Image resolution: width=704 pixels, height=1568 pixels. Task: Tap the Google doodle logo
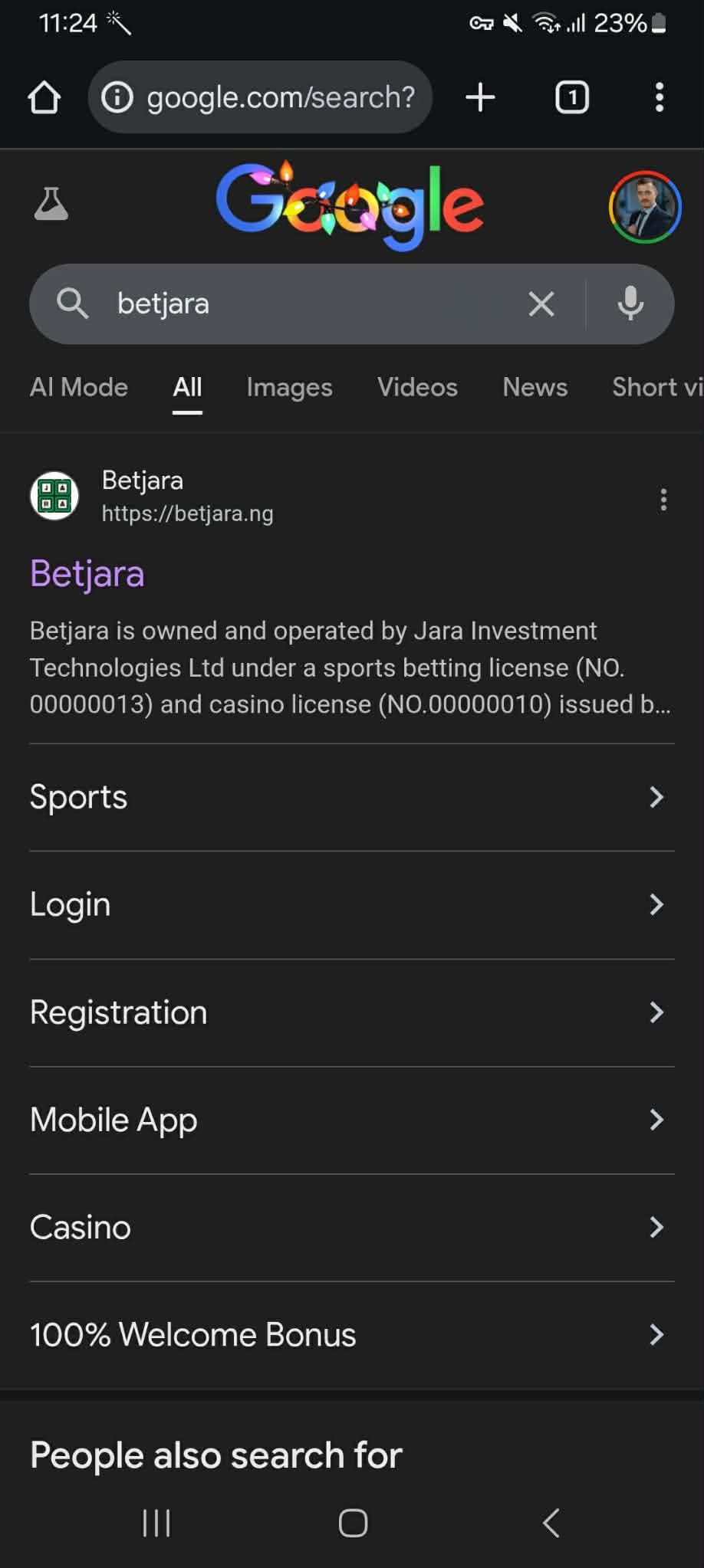351,205
